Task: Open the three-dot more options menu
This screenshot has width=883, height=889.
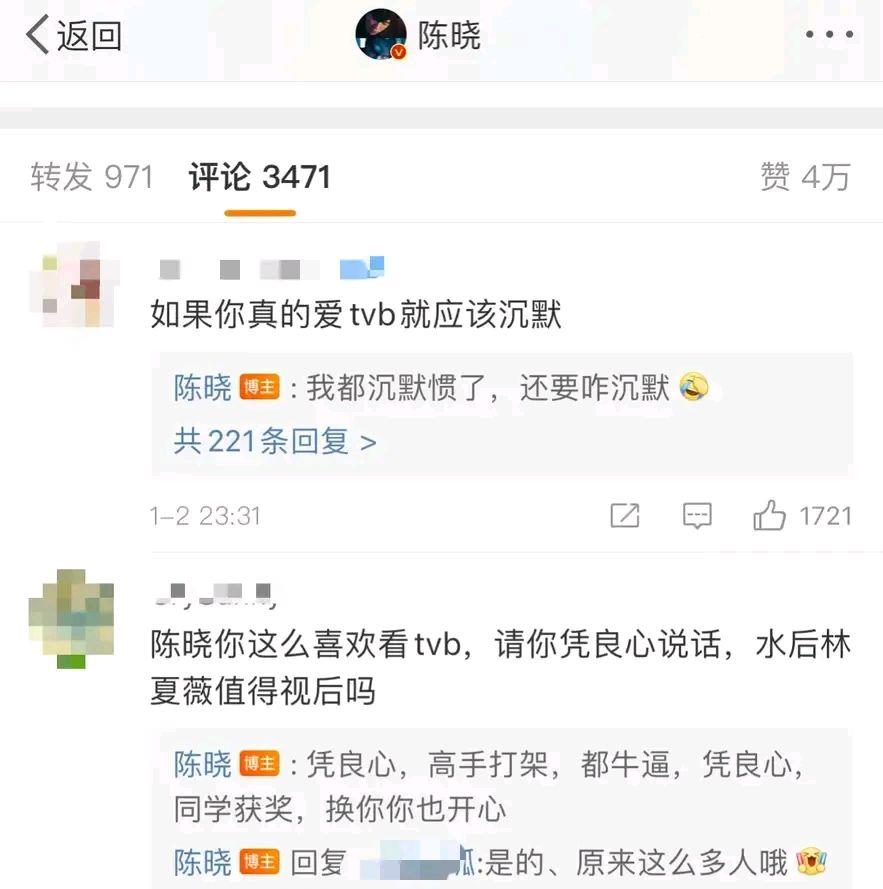Action: 829,35
